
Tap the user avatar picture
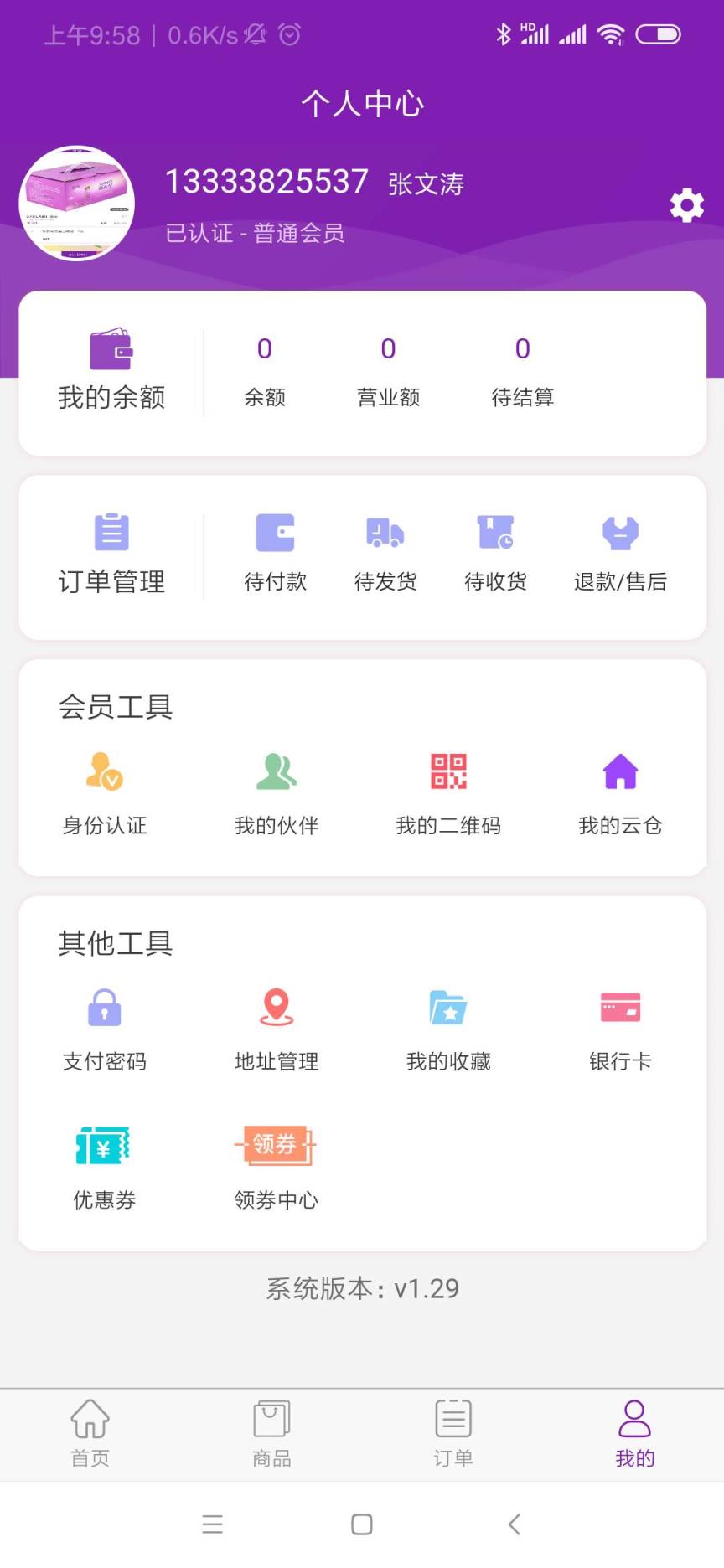pyautogui.click(x=76, y=204)
